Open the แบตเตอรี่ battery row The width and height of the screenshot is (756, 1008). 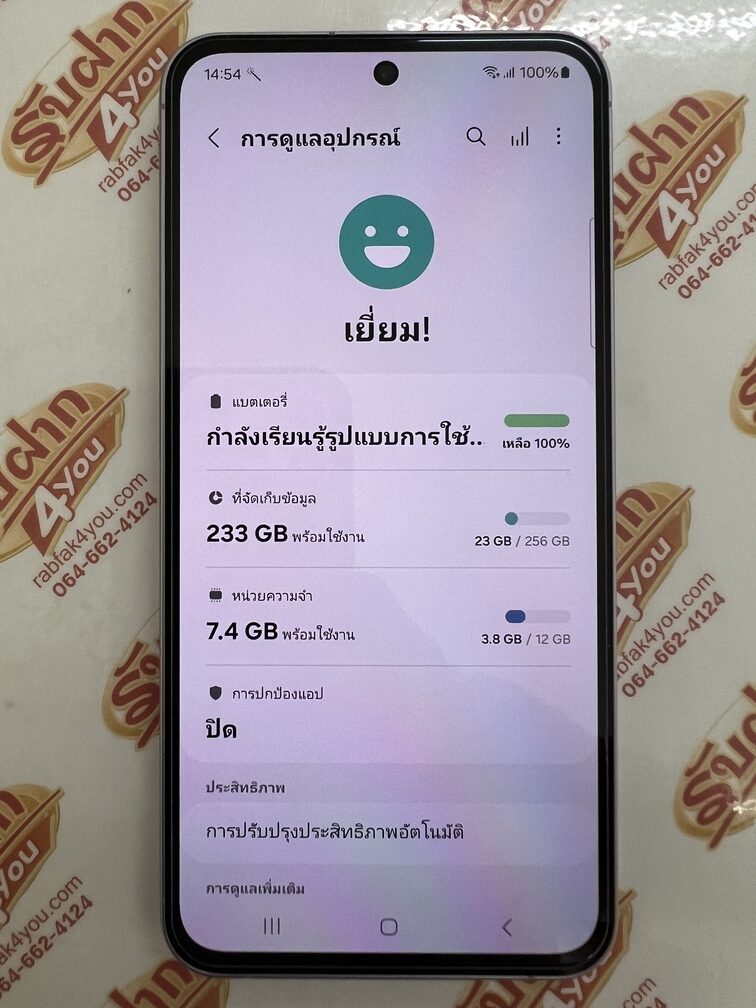point(387,422)
